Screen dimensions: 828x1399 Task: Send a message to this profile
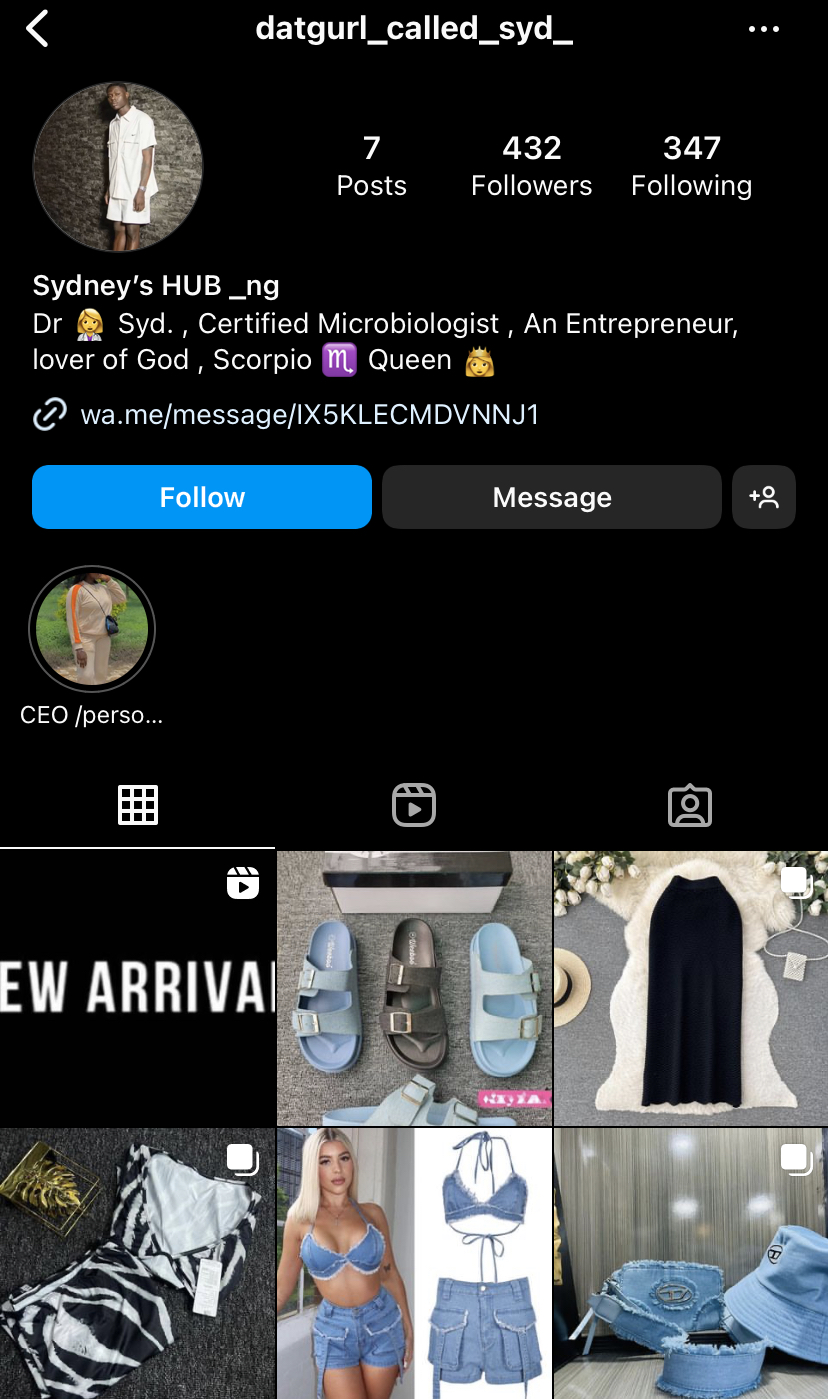coord(551,497)
